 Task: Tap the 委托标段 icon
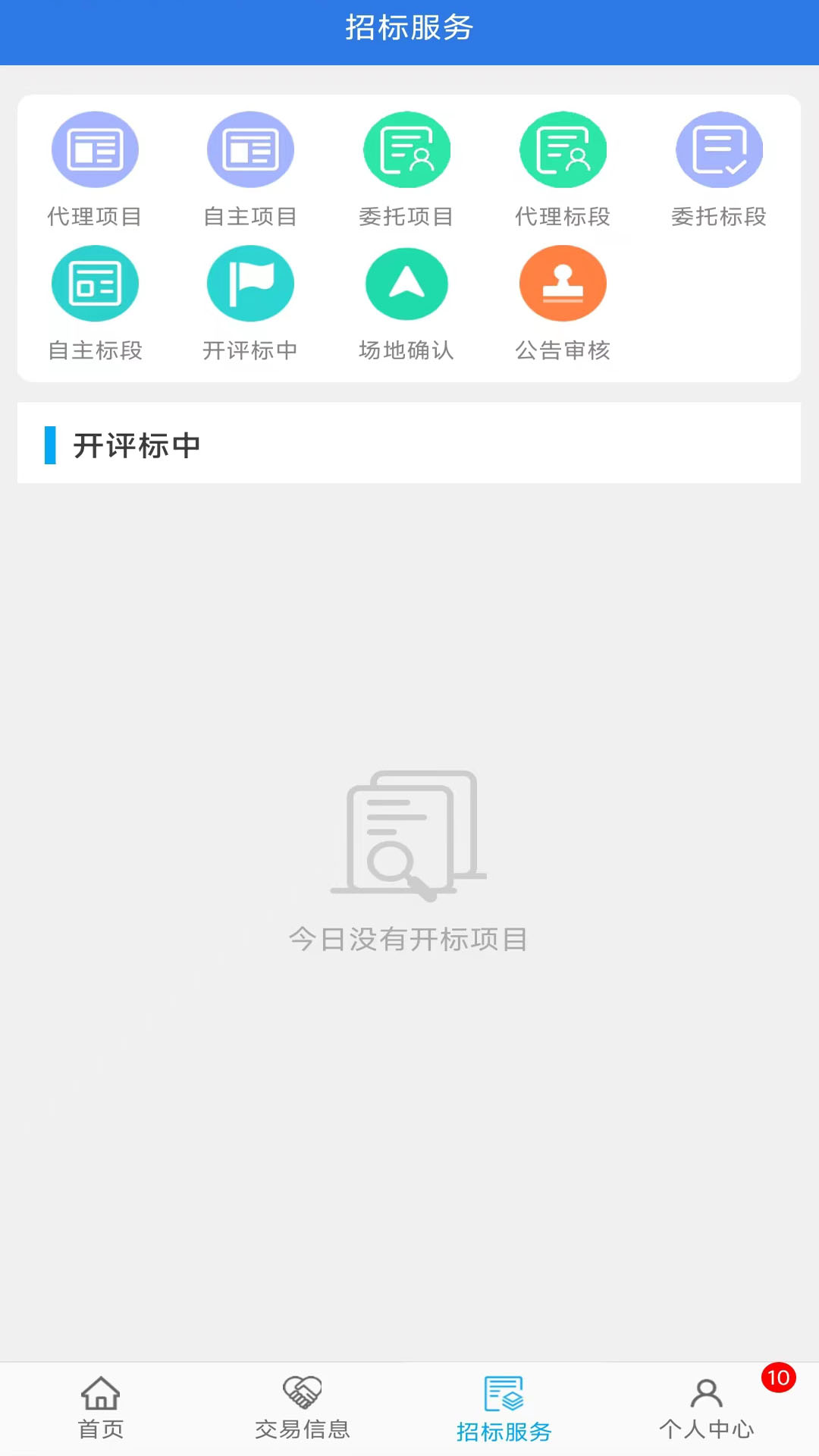tap(719, 150)
